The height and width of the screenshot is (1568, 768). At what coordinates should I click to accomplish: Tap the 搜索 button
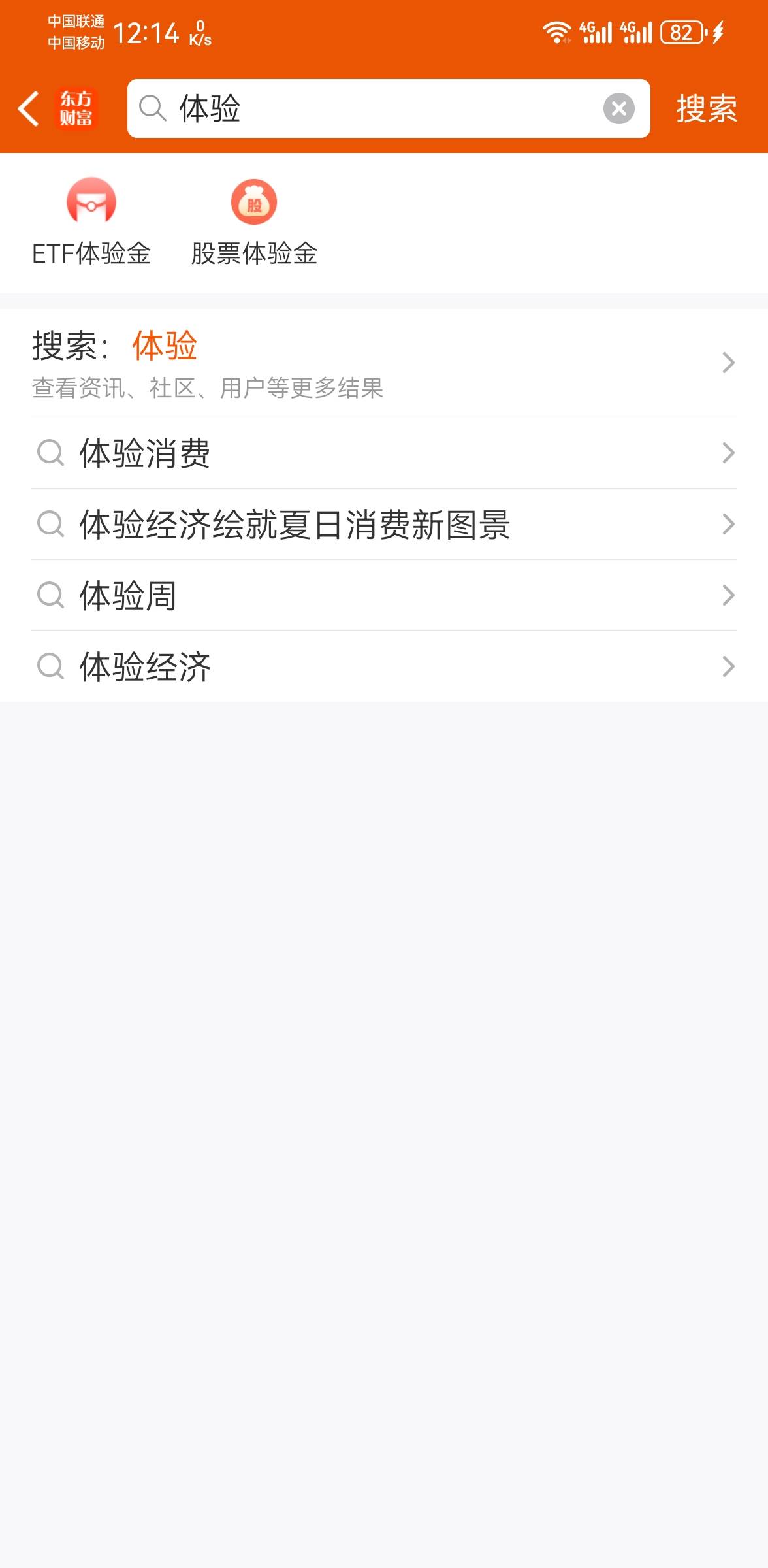click(x=707, y=108)
